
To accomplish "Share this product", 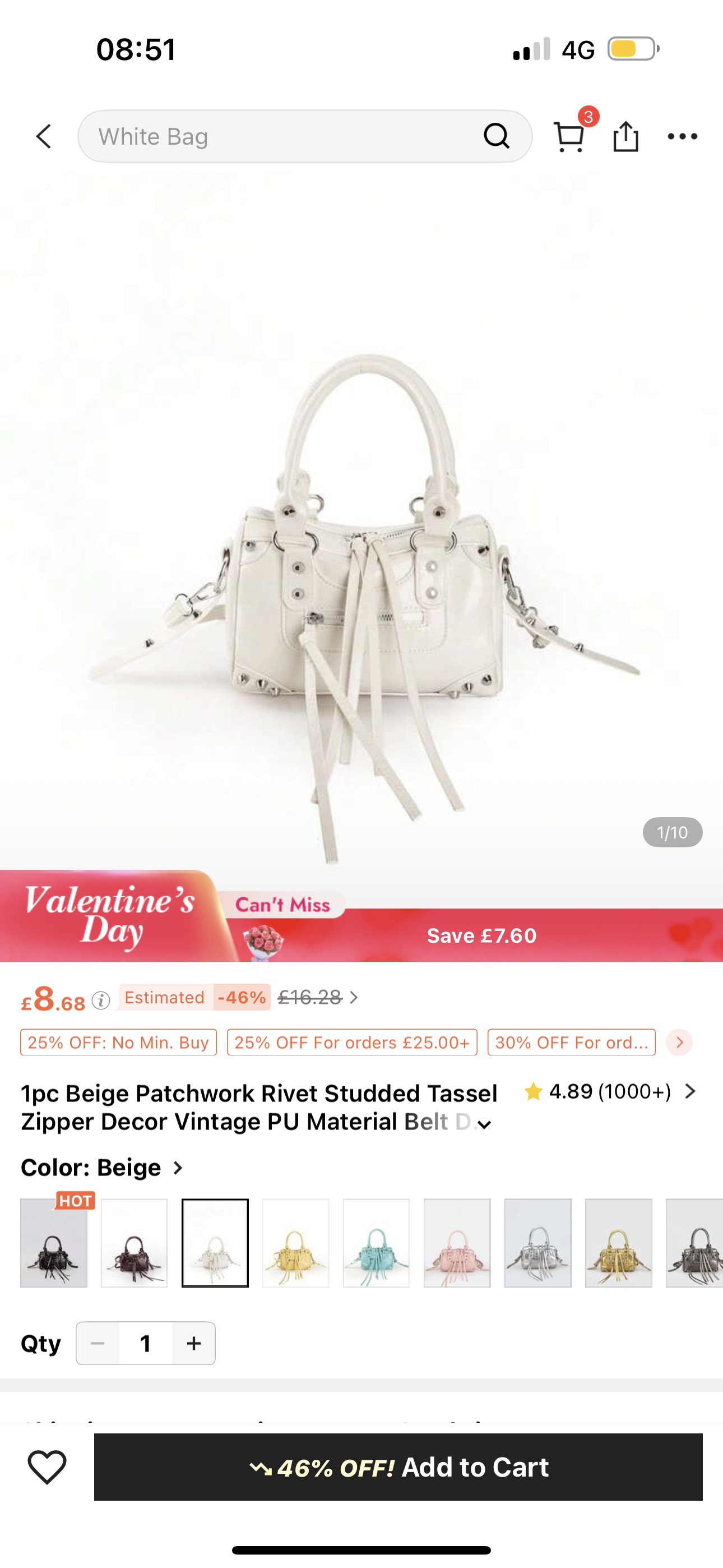I will pyautogui.click(x=625, y=136).
